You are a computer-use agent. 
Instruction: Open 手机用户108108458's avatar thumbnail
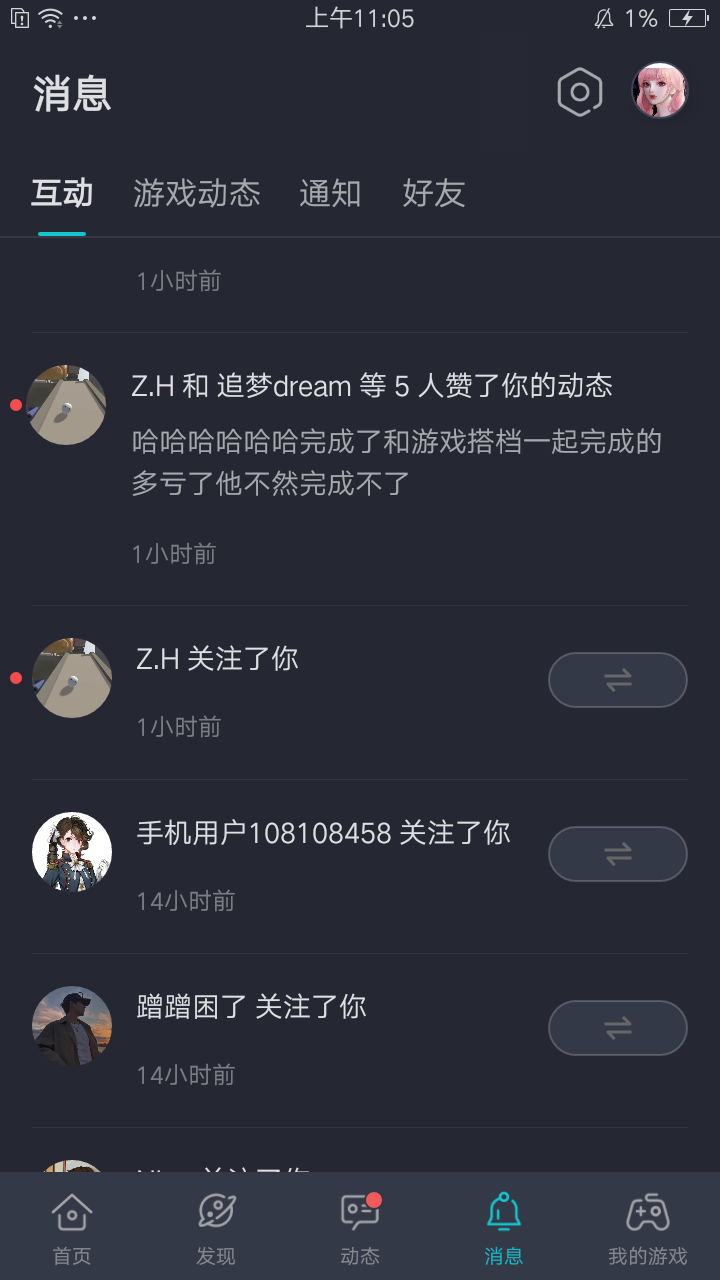pos(72,851)
